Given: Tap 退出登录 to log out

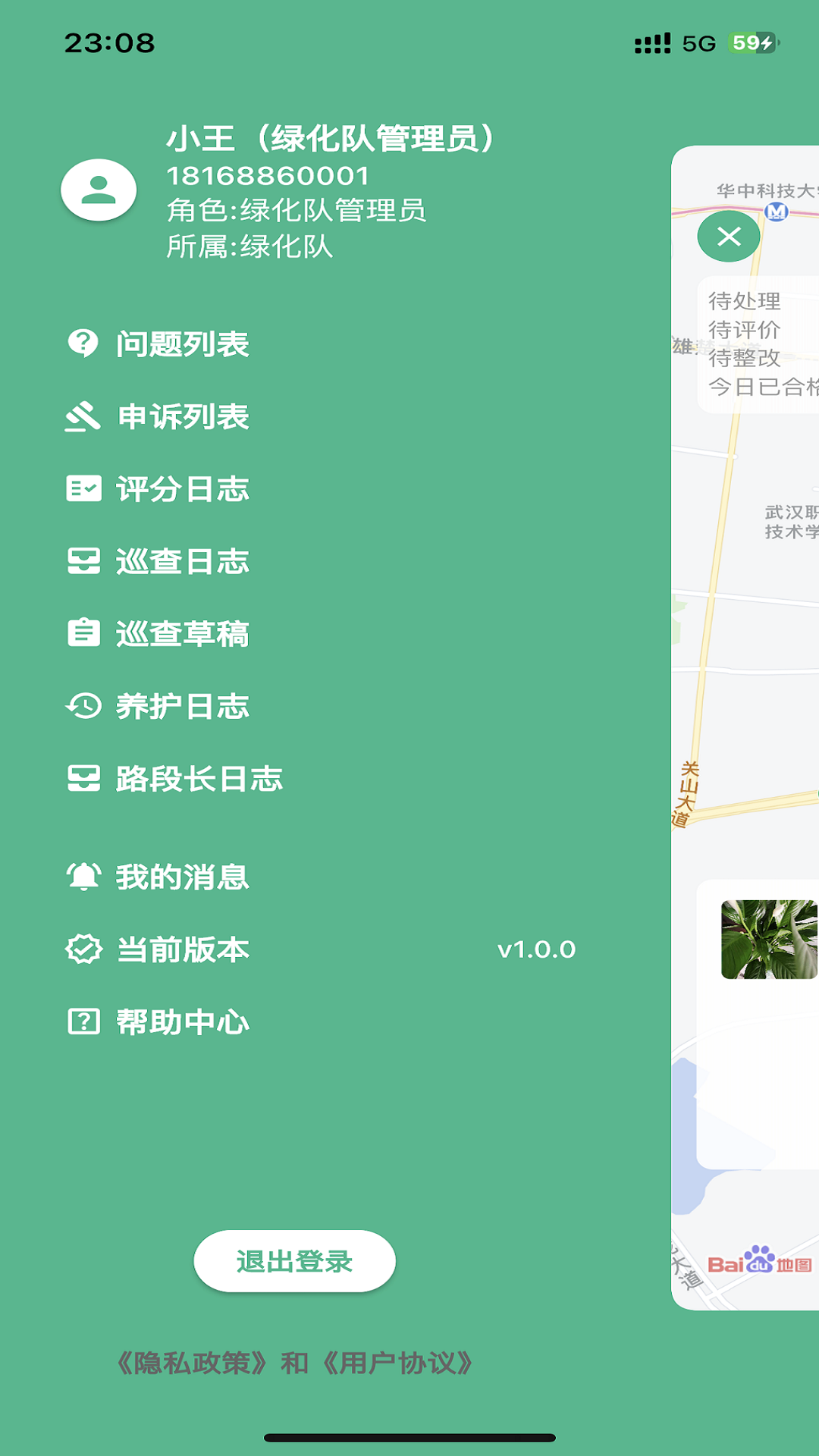Looking at the screenshot, I should click(294, 1261).
